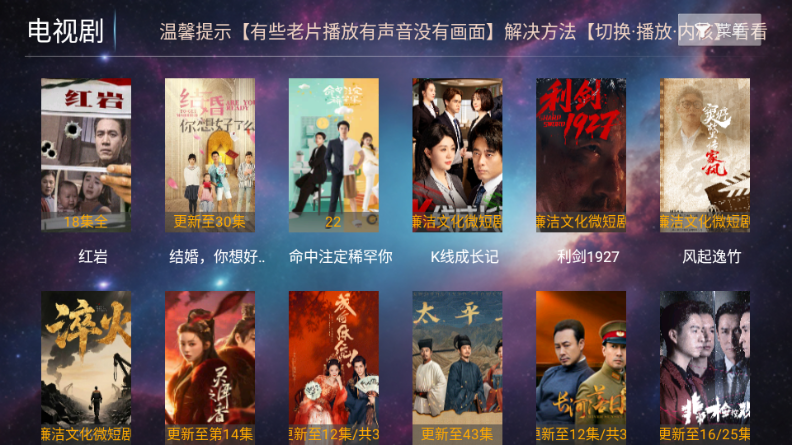Open the 淬火 poster

pos(86,367)
